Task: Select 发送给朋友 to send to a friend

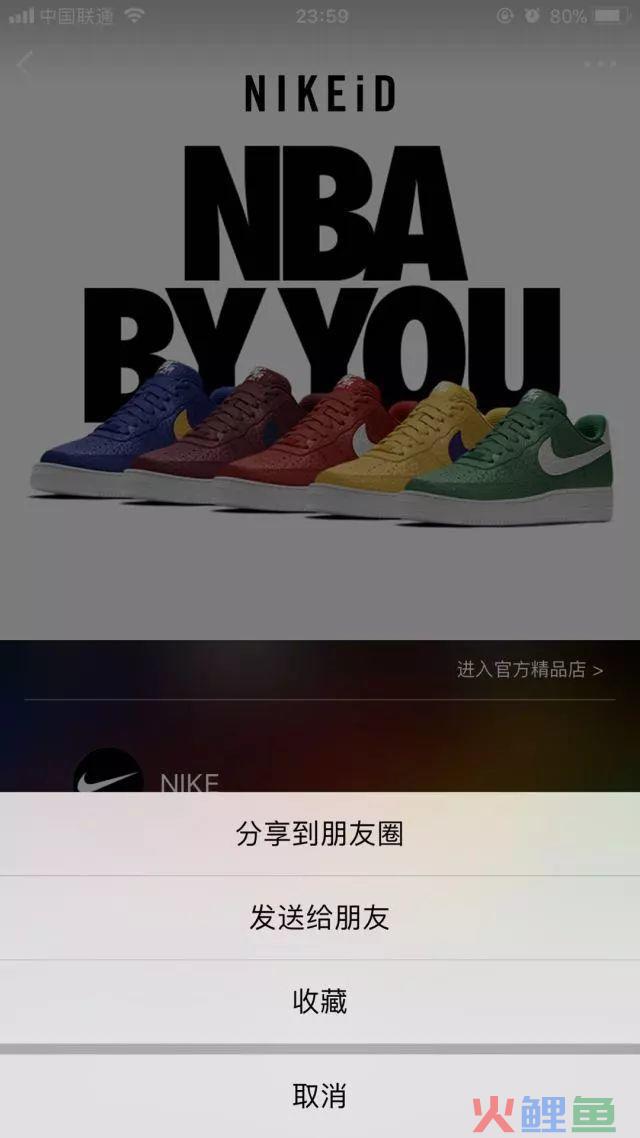Action: pyautogui.click(x=320, y=918)
